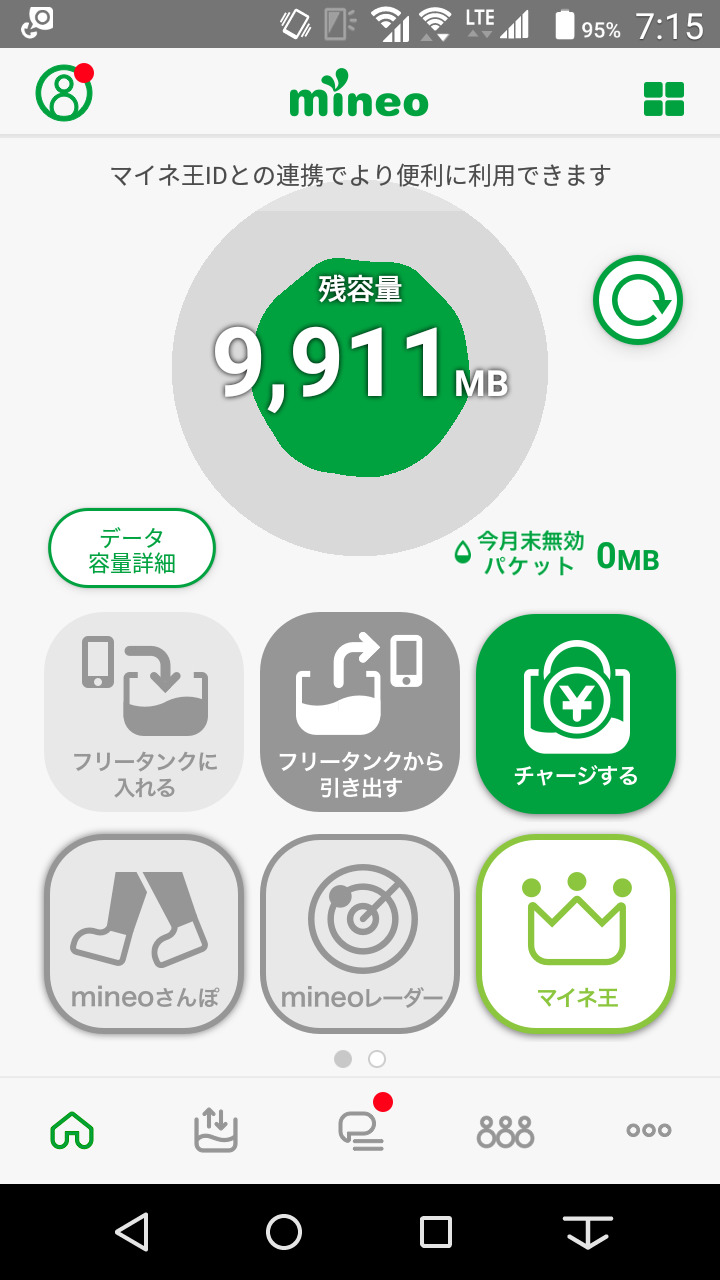The width and height of the screenshot is (720, 1280).
Task: Refresh the remaining data amount
Action: click(637, 301)
